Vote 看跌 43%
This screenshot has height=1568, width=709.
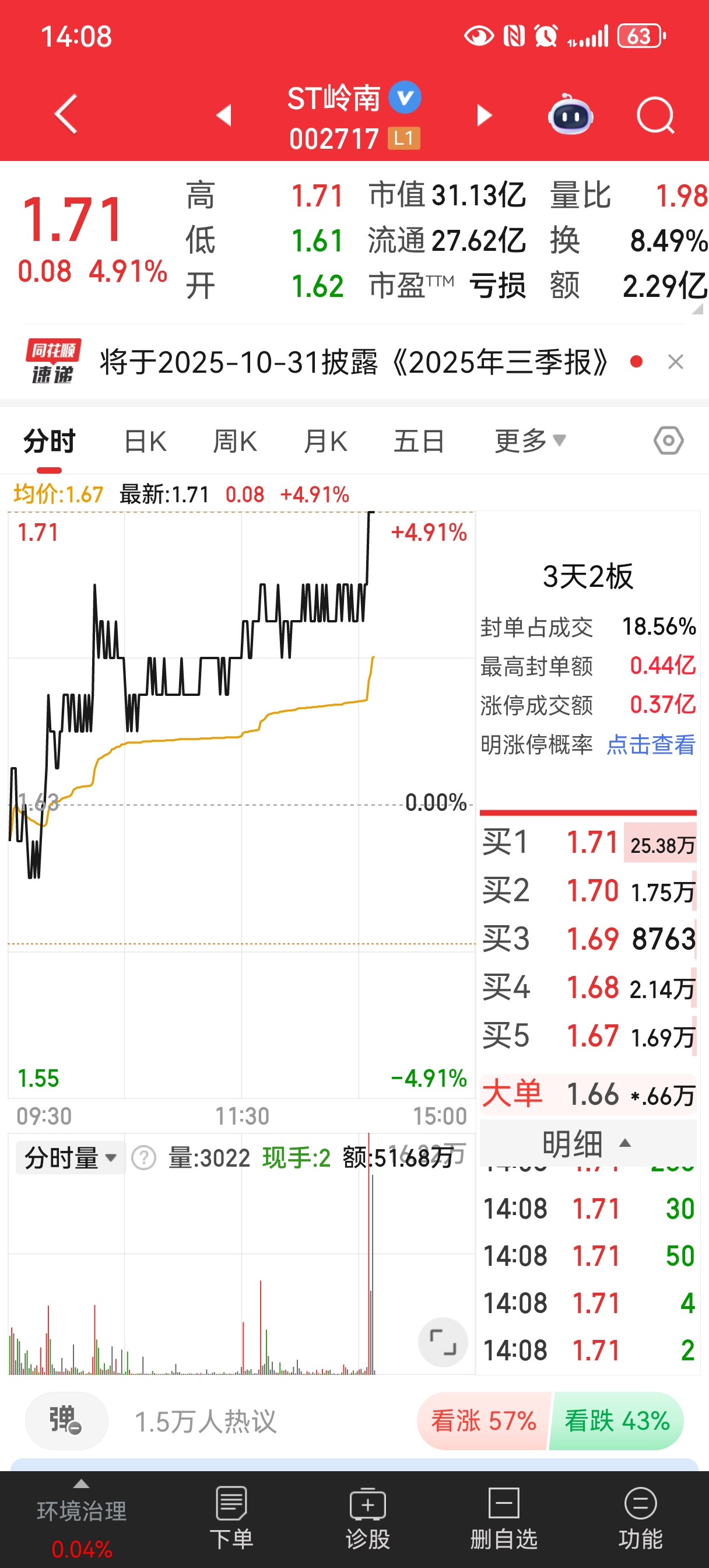(x=616, y=1422)
